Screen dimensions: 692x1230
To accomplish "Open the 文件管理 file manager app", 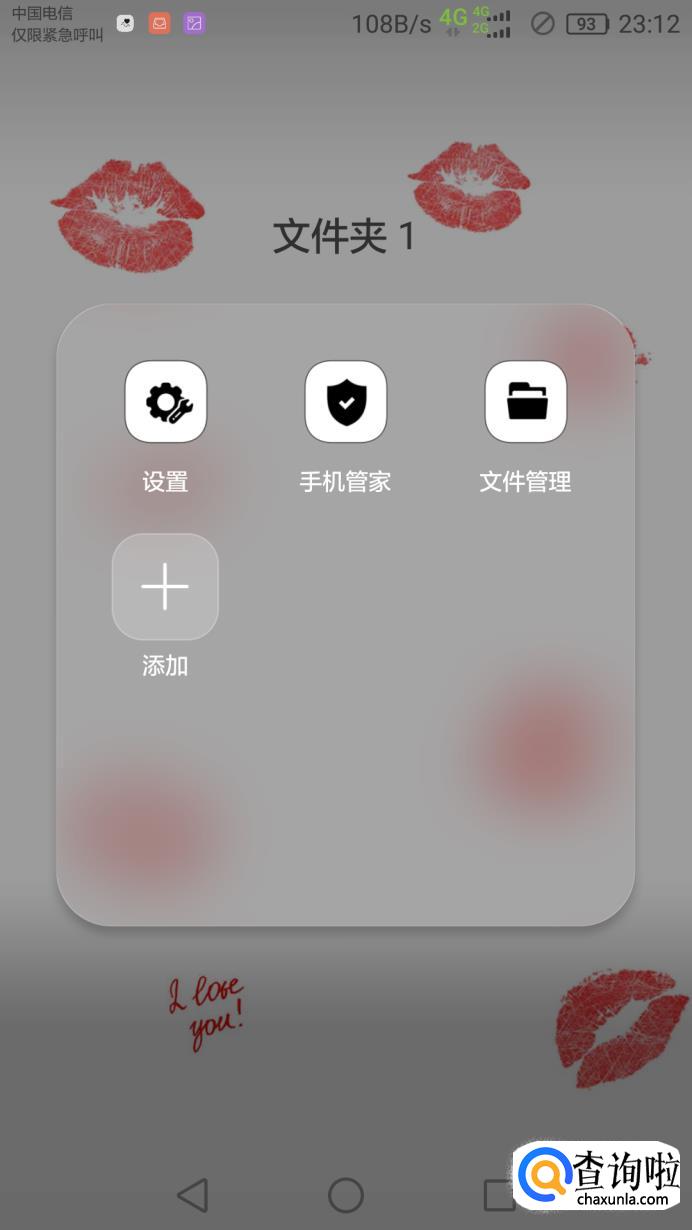I will pyautogui.click(x=525, y=402).
